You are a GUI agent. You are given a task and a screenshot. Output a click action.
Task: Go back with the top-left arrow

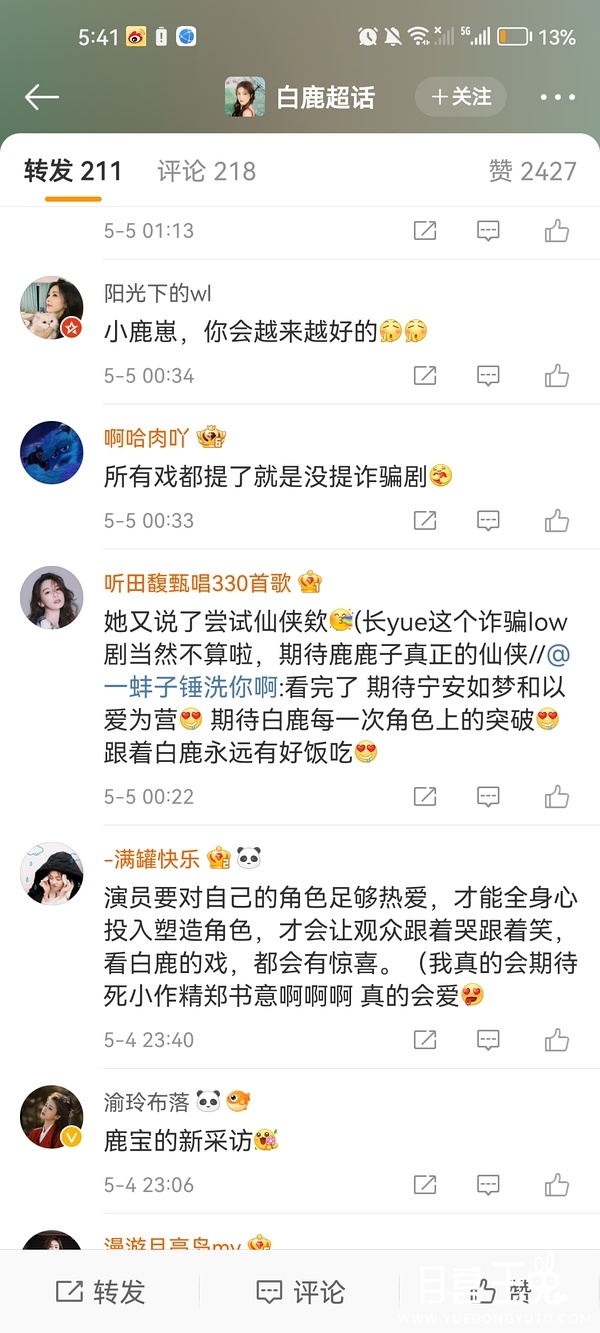42,97
